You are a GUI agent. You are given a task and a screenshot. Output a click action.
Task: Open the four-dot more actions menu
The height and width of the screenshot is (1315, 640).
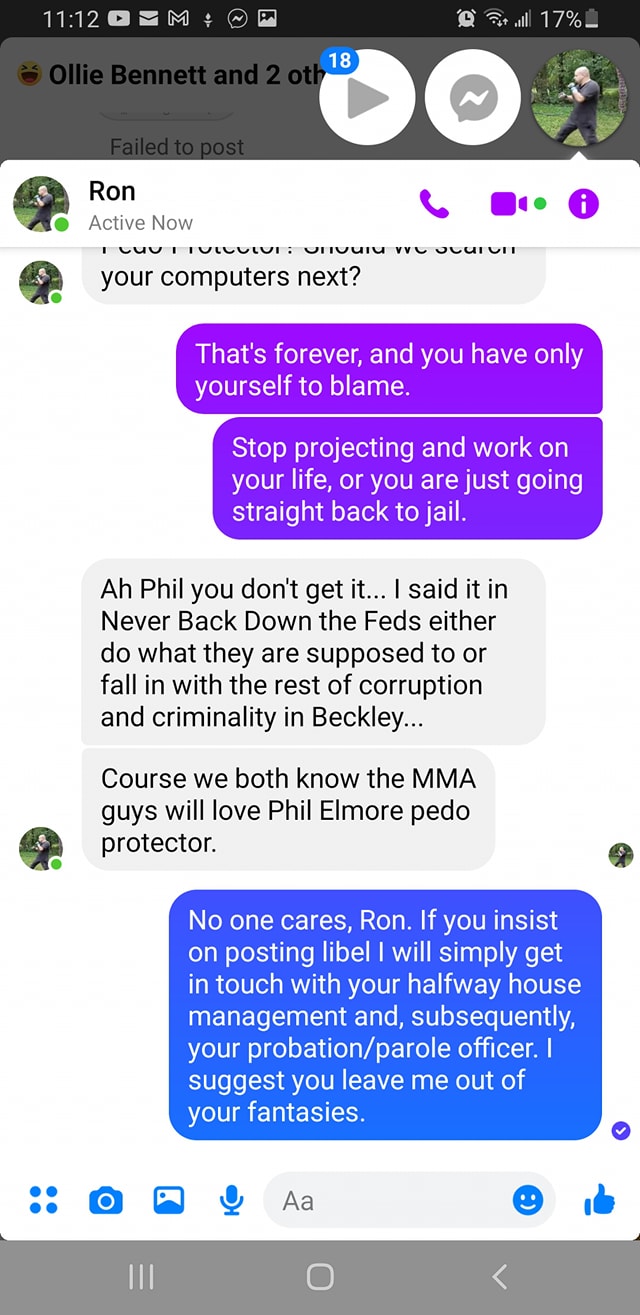click(x=43, y=1200)
